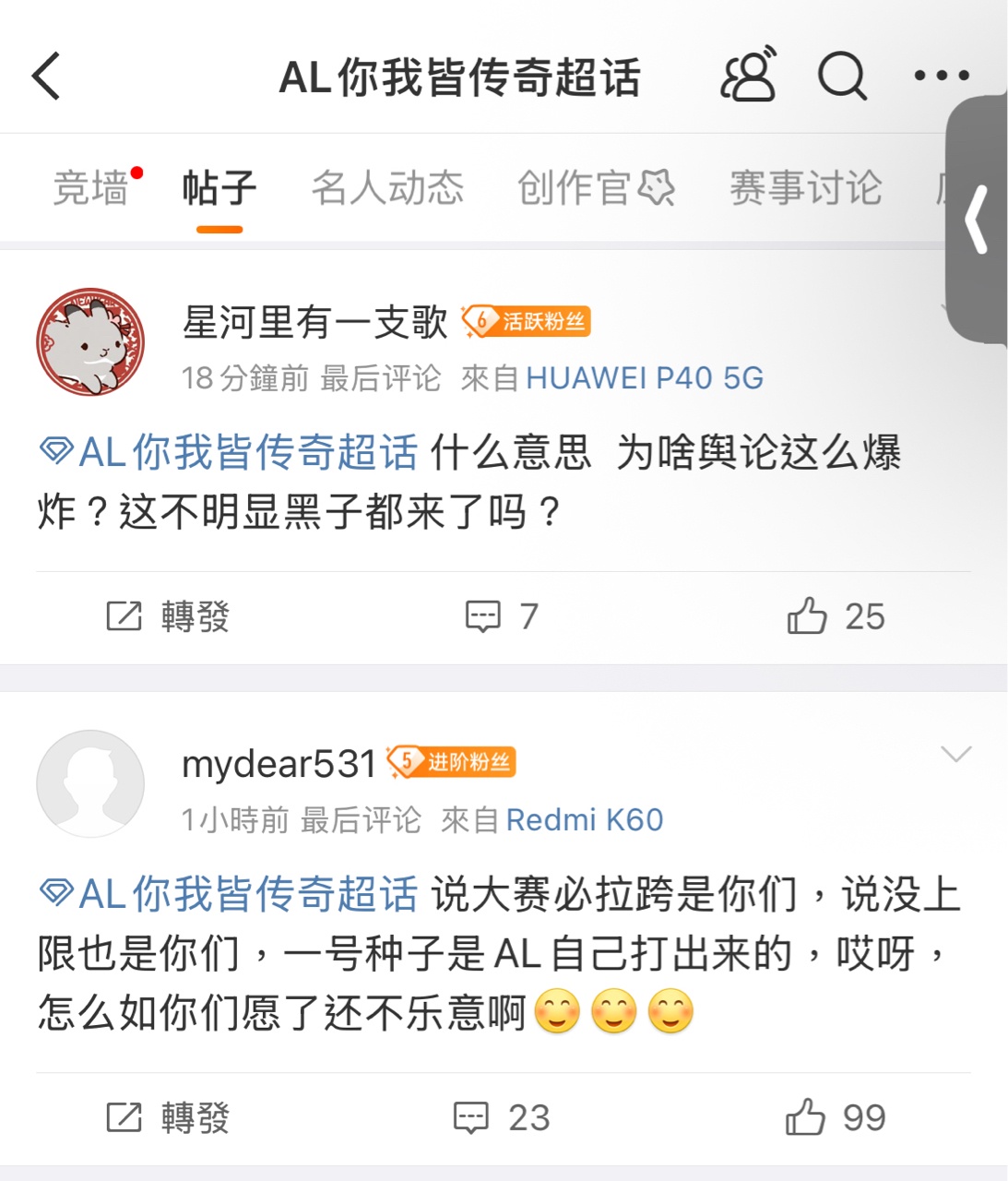1008x1181 pixels.
Task: Open mydear531's profile avatar
Action: pos(90,783)
